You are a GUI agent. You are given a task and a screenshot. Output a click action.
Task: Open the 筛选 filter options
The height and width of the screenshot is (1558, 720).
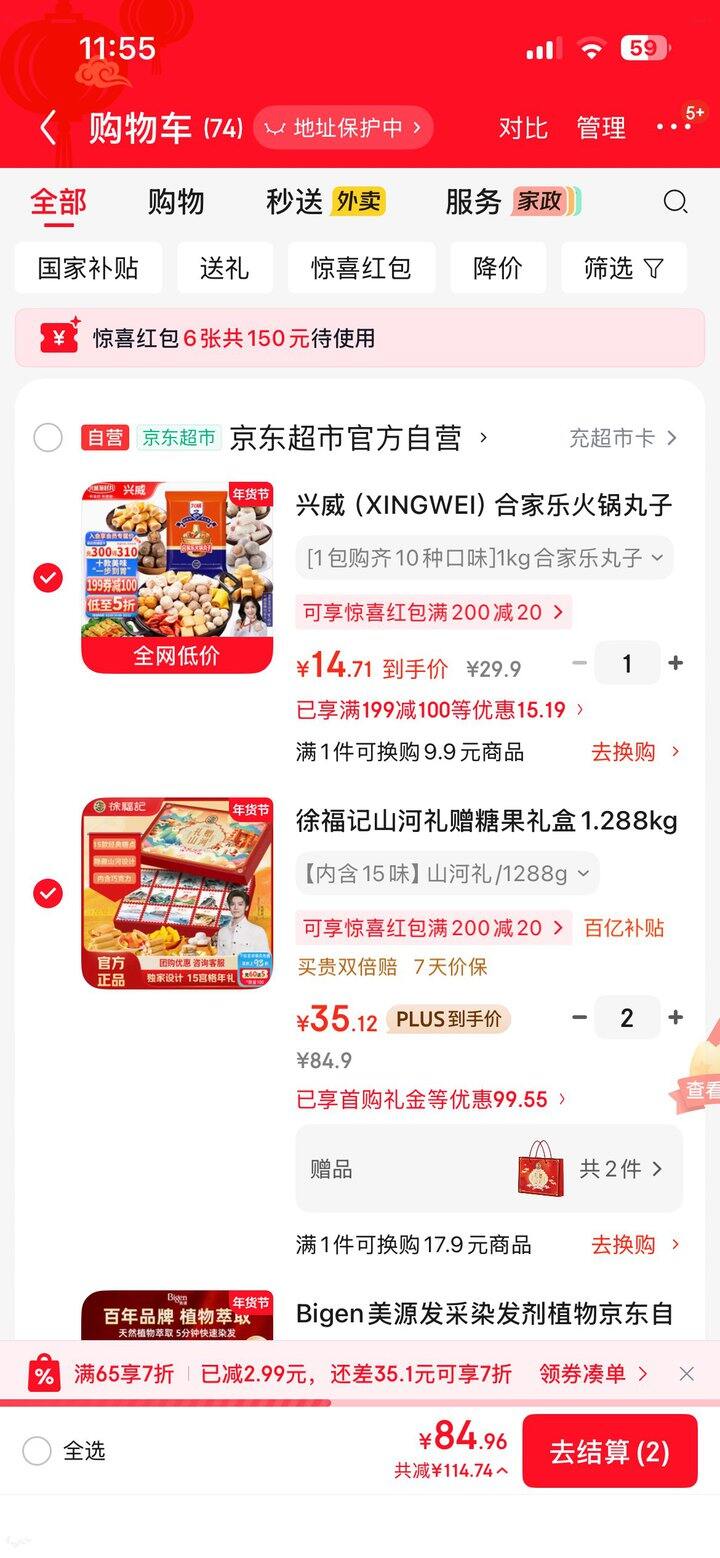[x=623, y=268]
